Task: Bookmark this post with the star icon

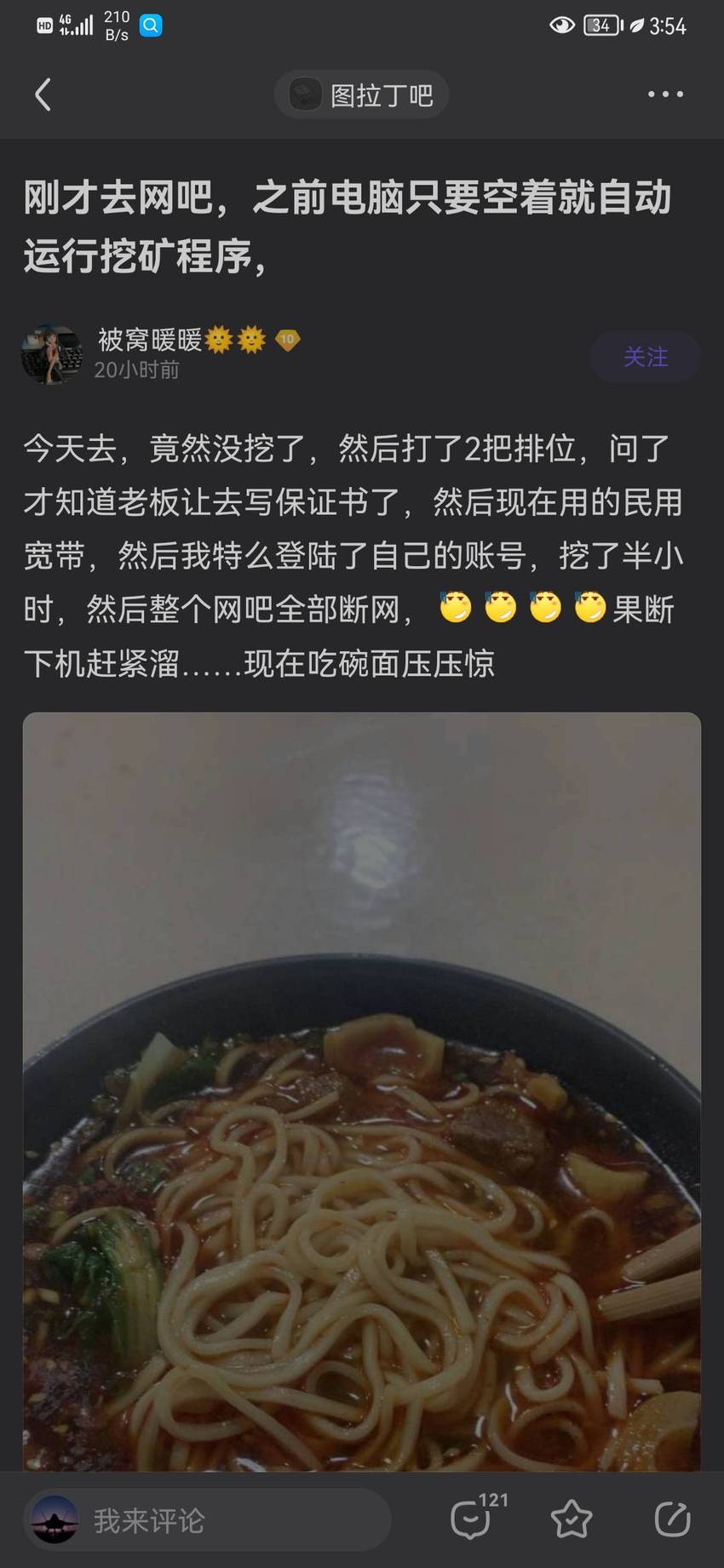Action: [571, 1519]
